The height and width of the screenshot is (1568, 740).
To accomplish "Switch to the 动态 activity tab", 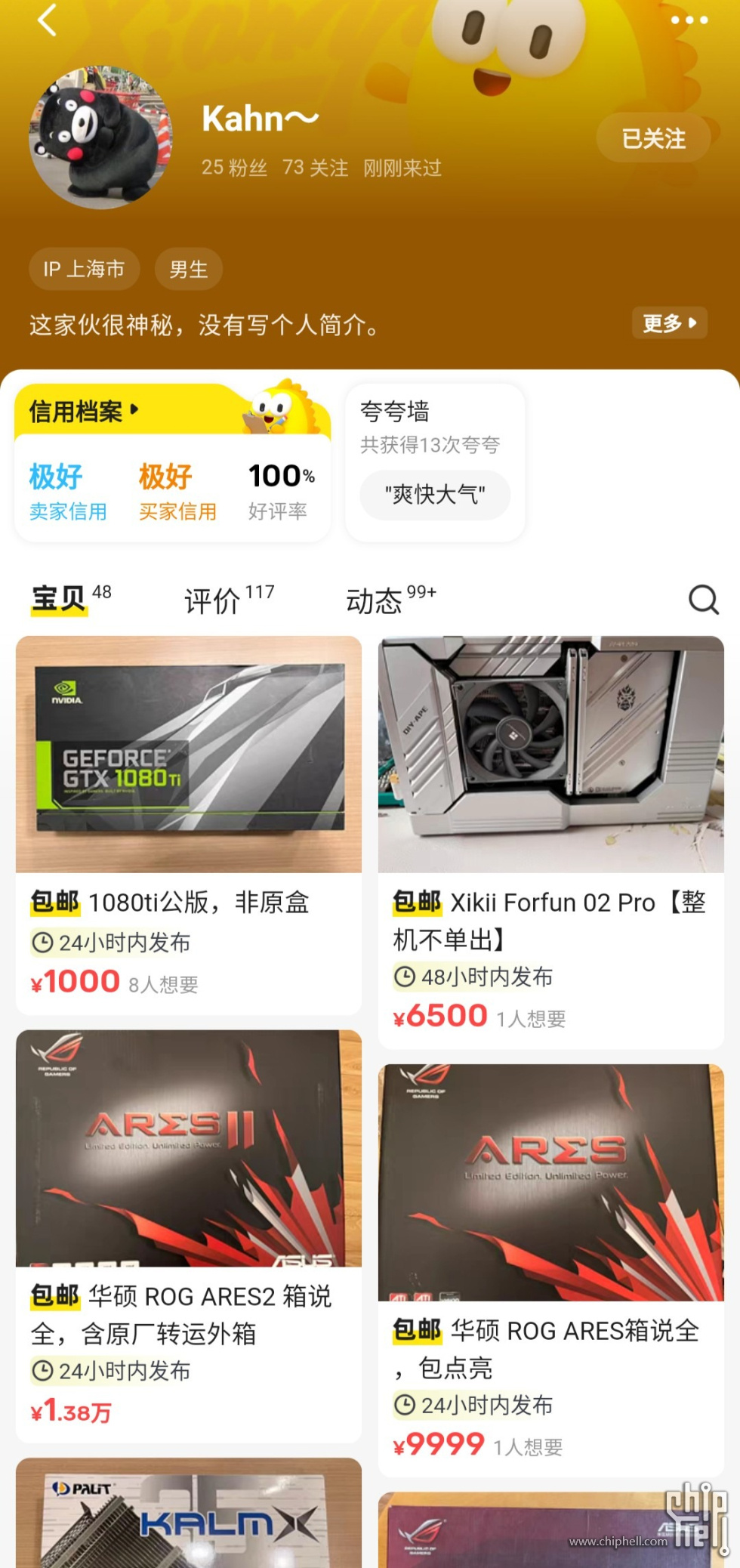I will point(375,601).
